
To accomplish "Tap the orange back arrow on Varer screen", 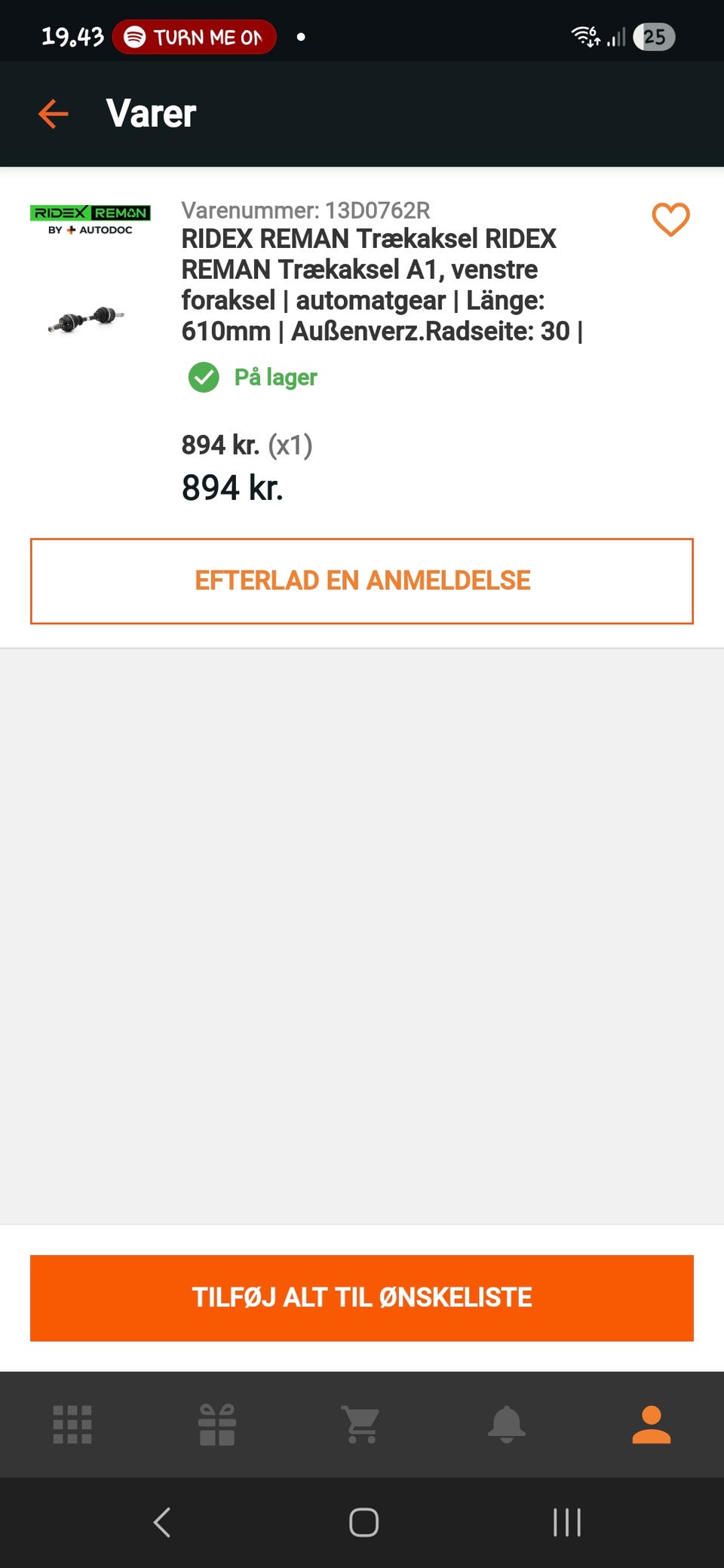I will pyautogui.click(x=51, y=114).
